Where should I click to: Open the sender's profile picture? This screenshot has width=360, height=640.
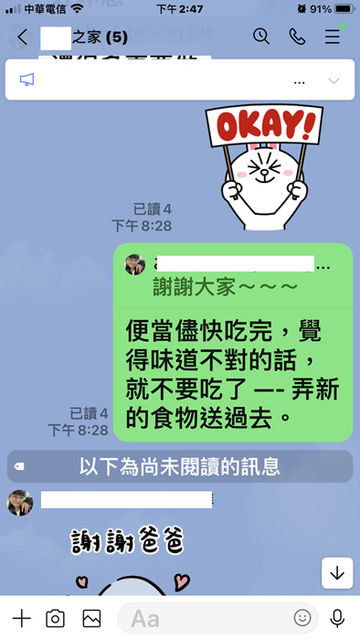(x=20, y=503)
